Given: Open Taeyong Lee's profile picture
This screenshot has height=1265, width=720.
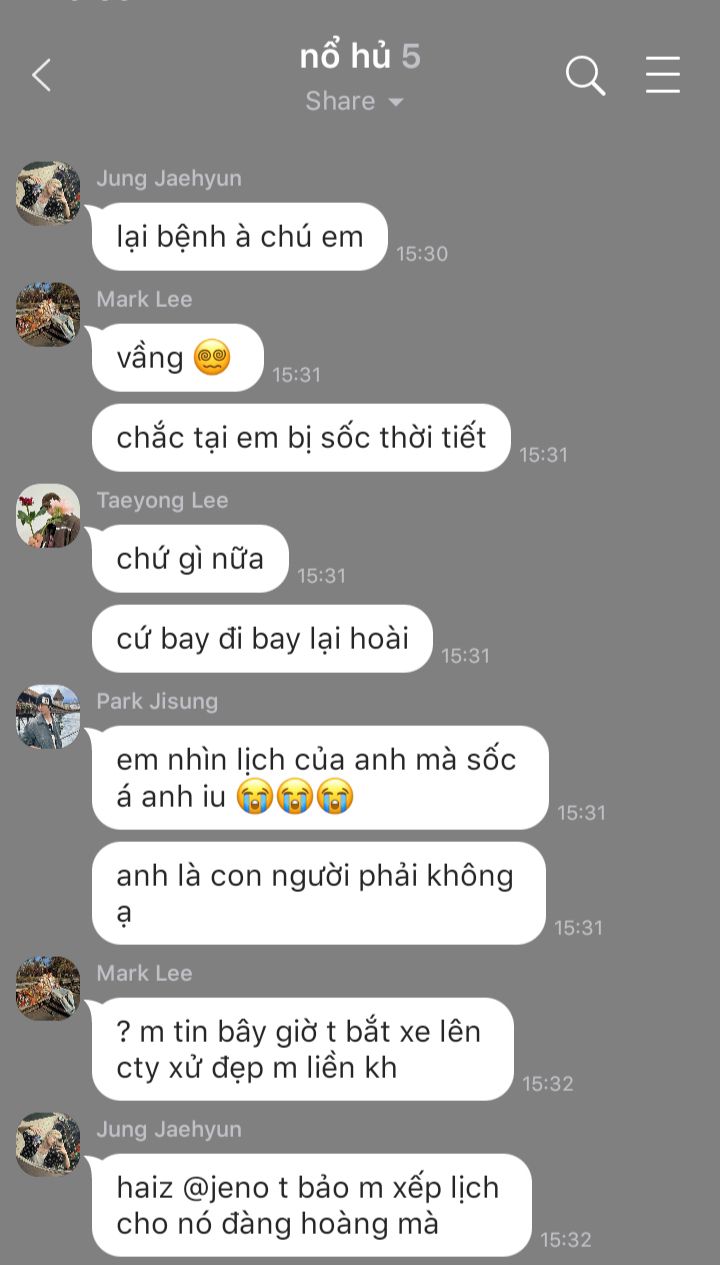Looking at the screenshot, I should [x=48, y=516].
